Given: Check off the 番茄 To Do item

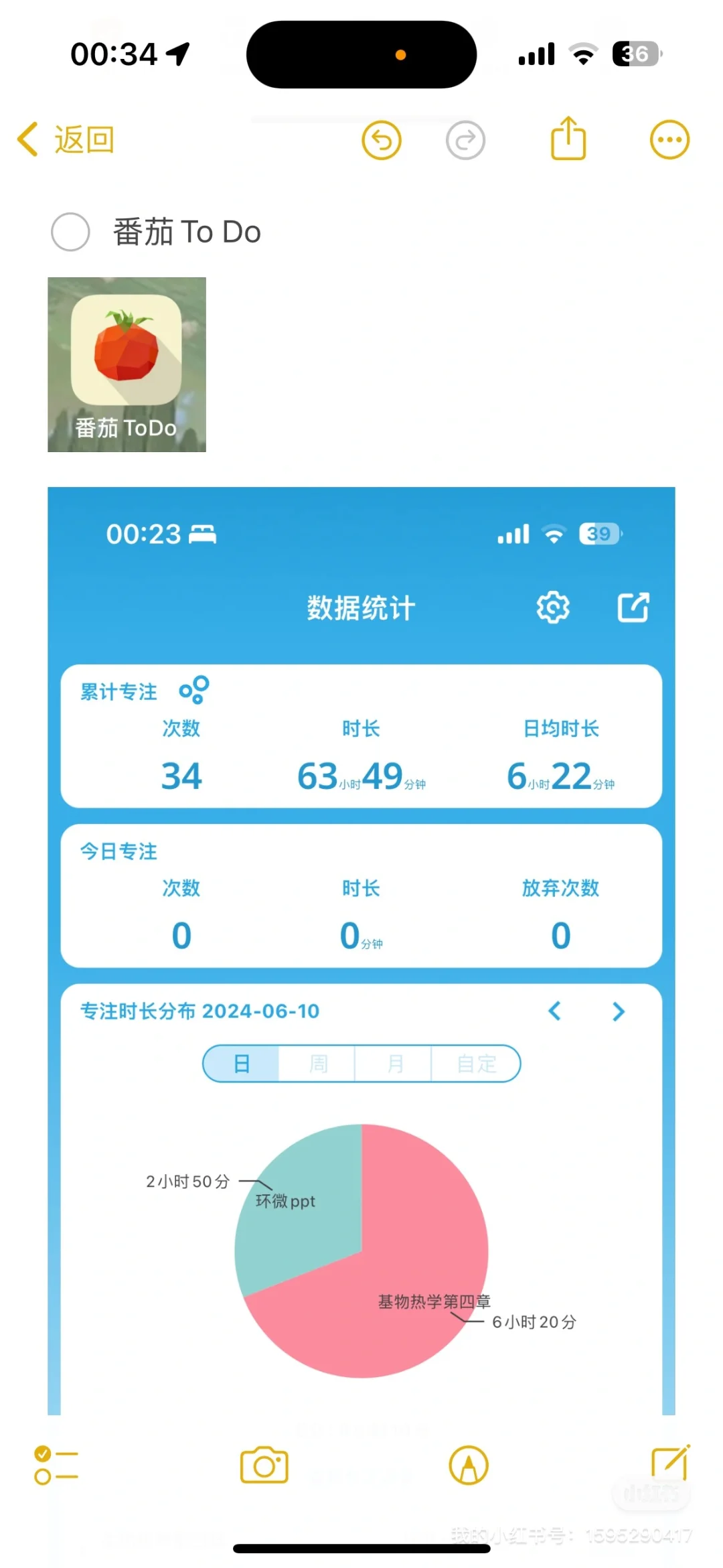Looking at the screenshot, I should tap(70, 232).
